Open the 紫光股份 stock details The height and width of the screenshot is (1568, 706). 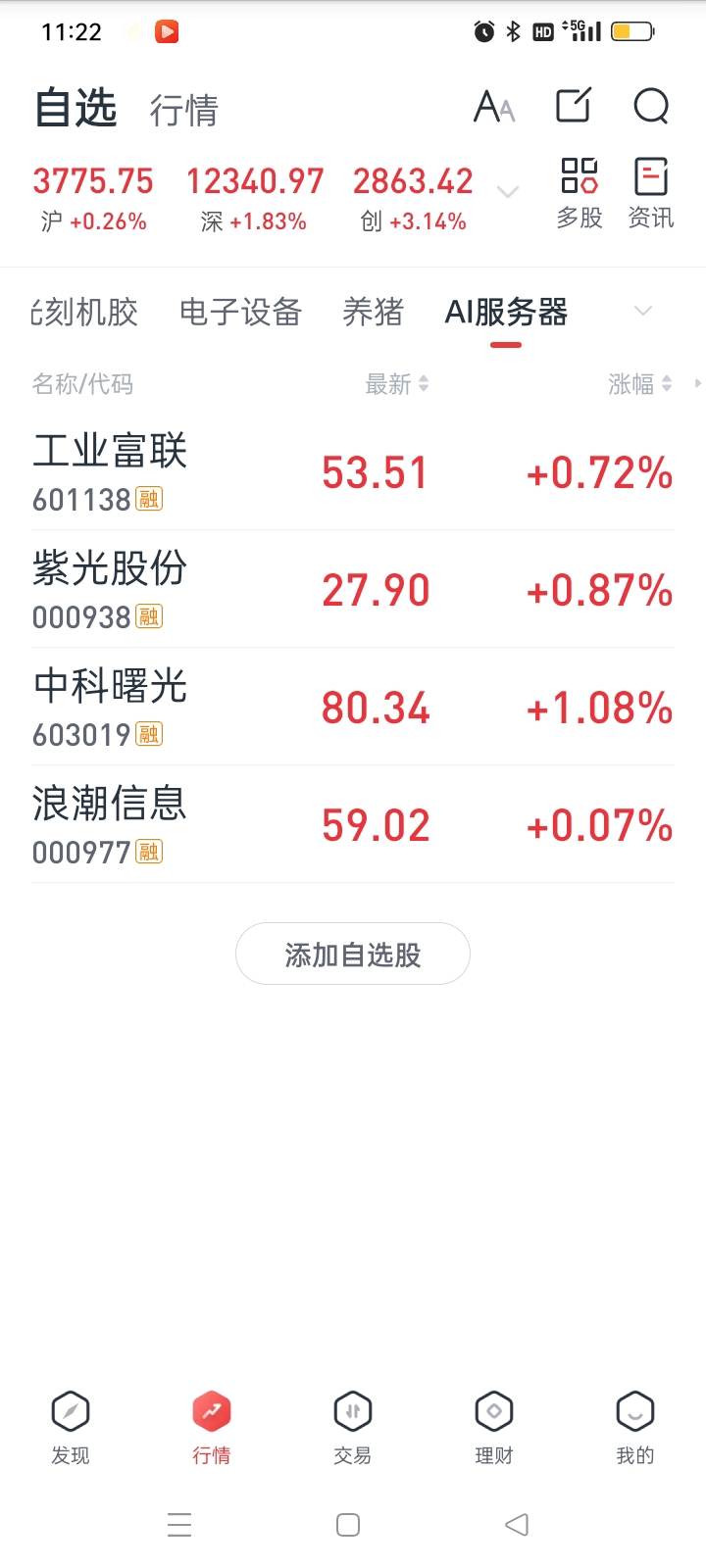[353, 589]
